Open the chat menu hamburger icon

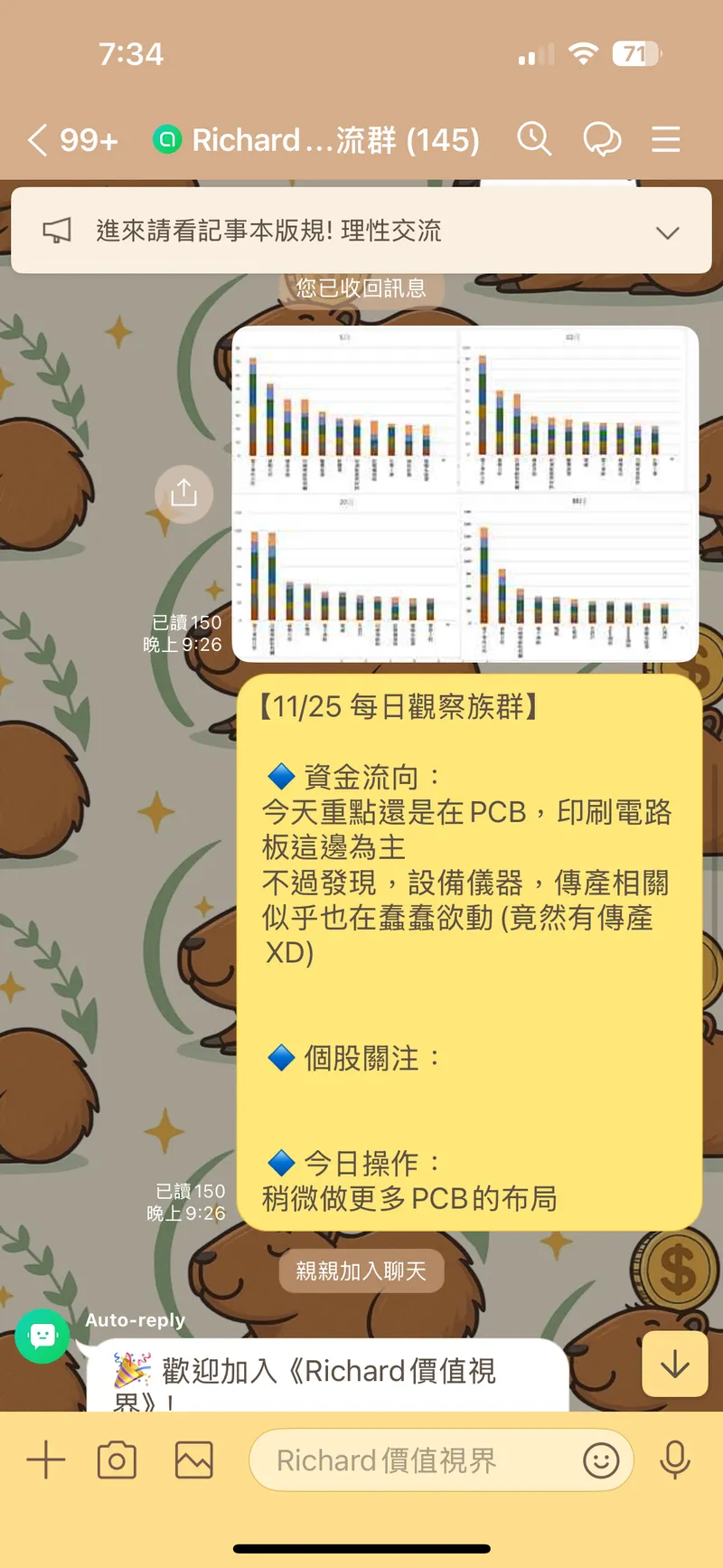click(x=666, y=139)
